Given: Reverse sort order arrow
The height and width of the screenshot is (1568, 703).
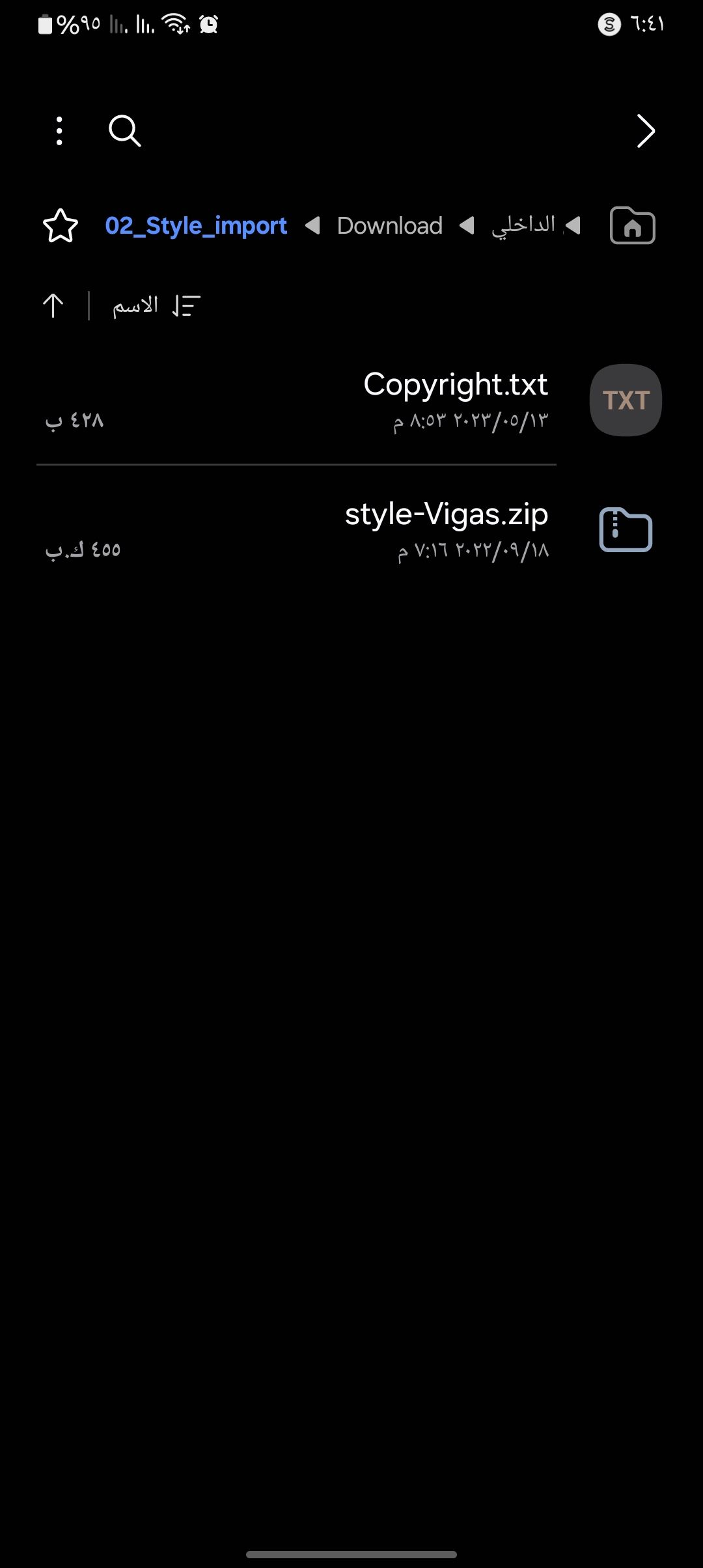Looking at the screenshot, I should click(x=53, y=305).
